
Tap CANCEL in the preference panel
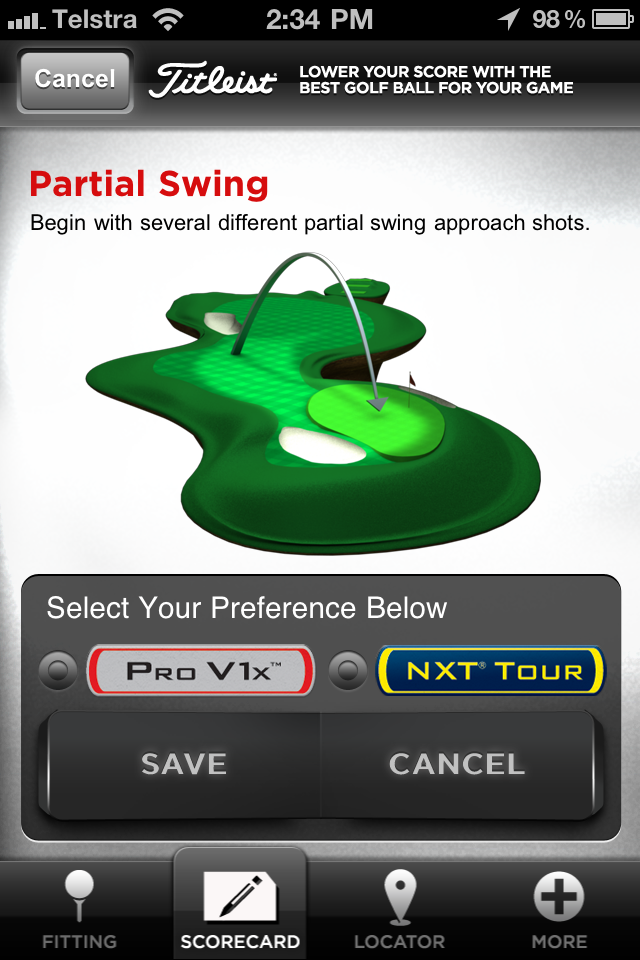point(457,764)
